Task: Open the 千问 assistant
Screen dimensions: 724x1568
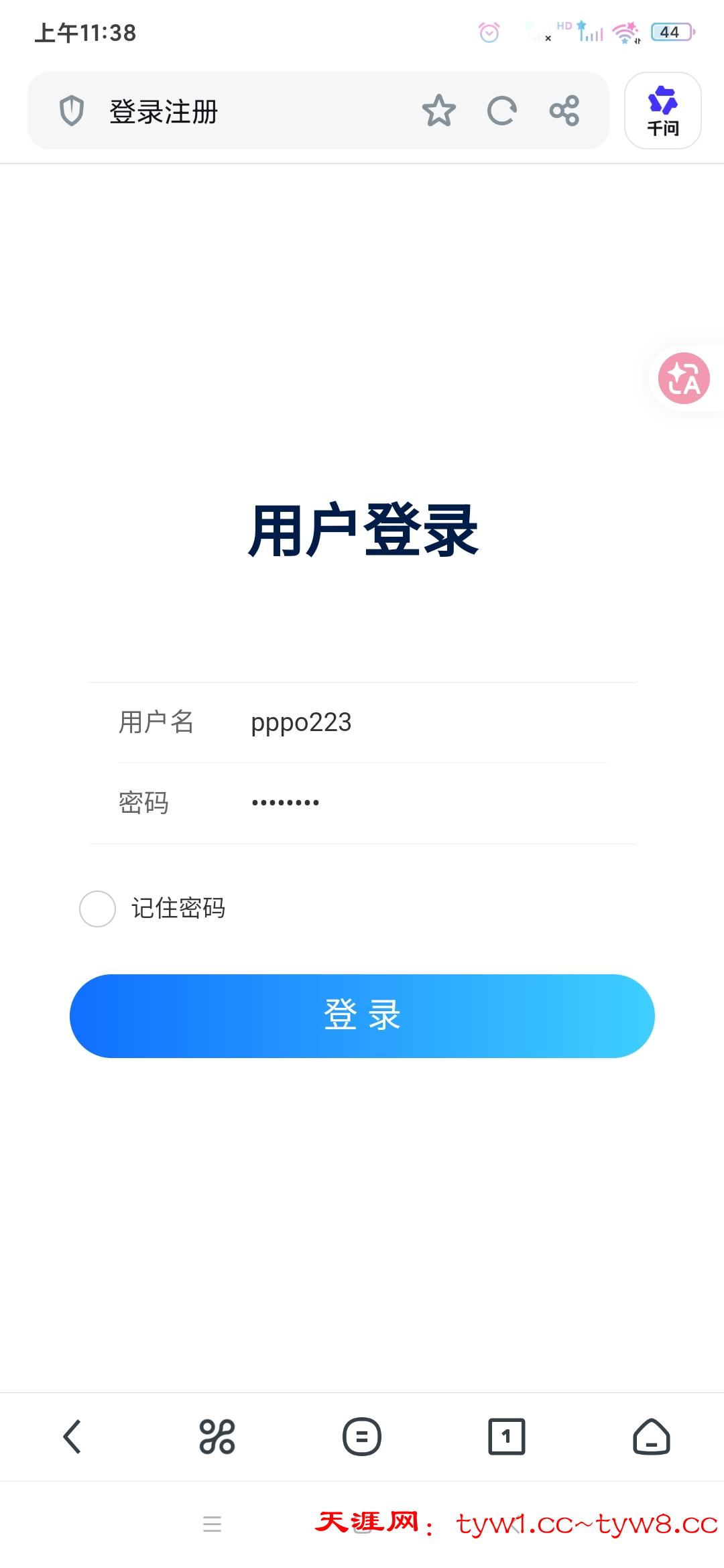Action: tap(662, 111)
